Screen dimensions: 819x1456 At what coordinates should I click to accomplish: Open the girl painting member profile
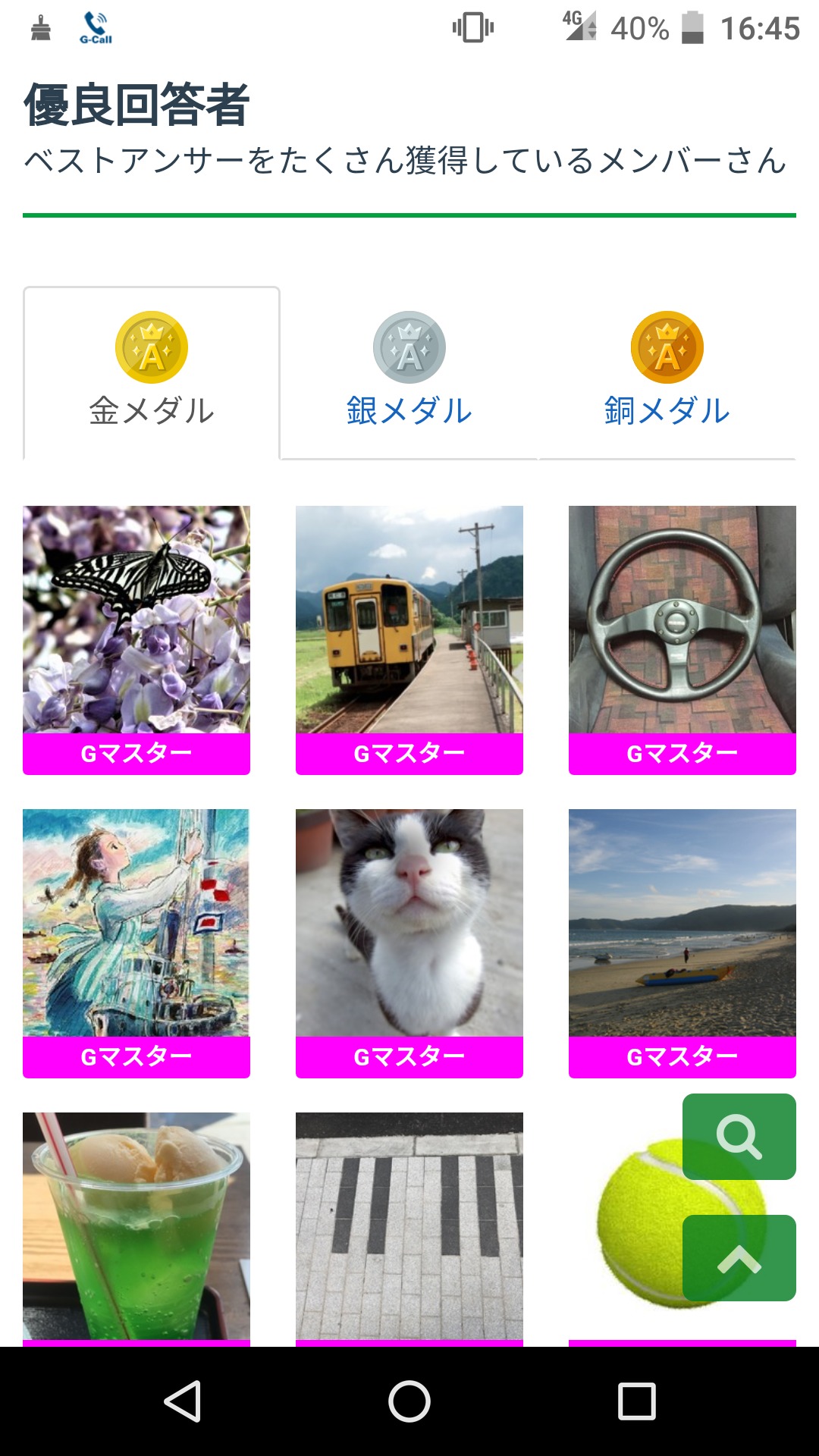pos(136,923)
